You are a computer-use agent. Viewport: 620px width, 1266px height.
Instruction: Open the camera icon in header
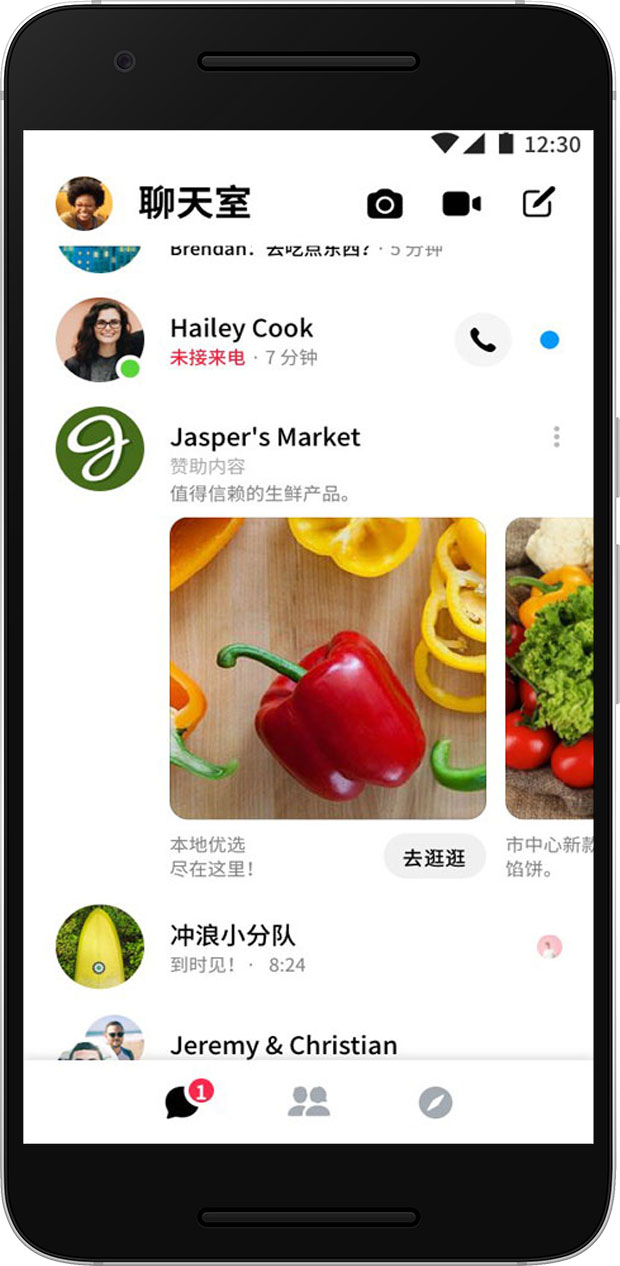(x=384, y=204)
